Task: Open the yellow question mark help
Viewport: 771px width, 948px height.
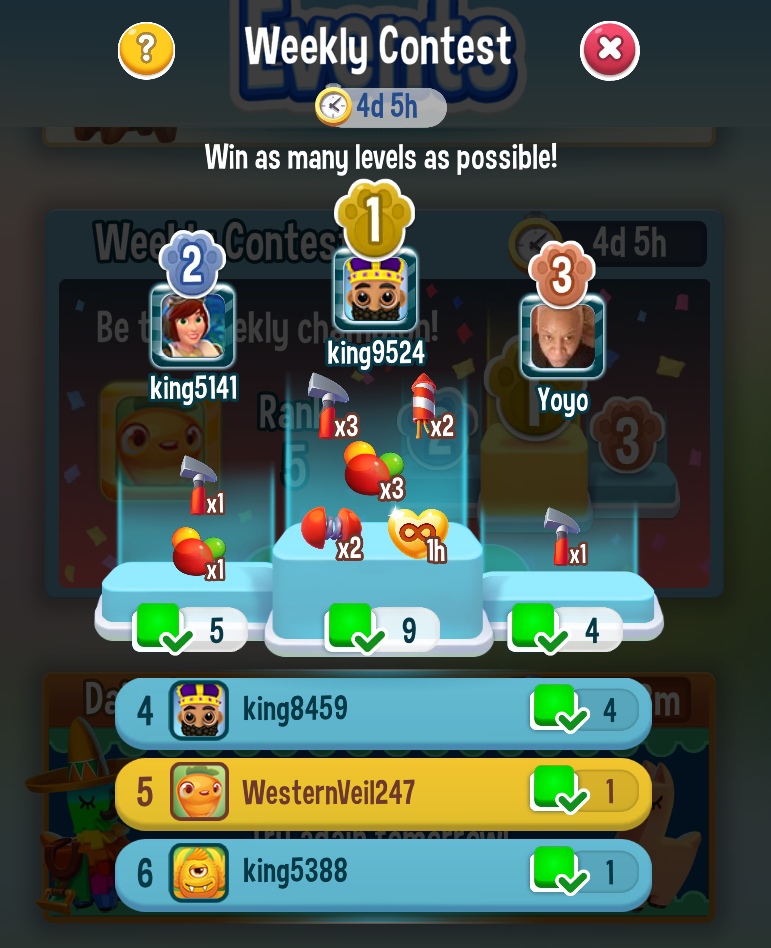Action: [146, 49]
